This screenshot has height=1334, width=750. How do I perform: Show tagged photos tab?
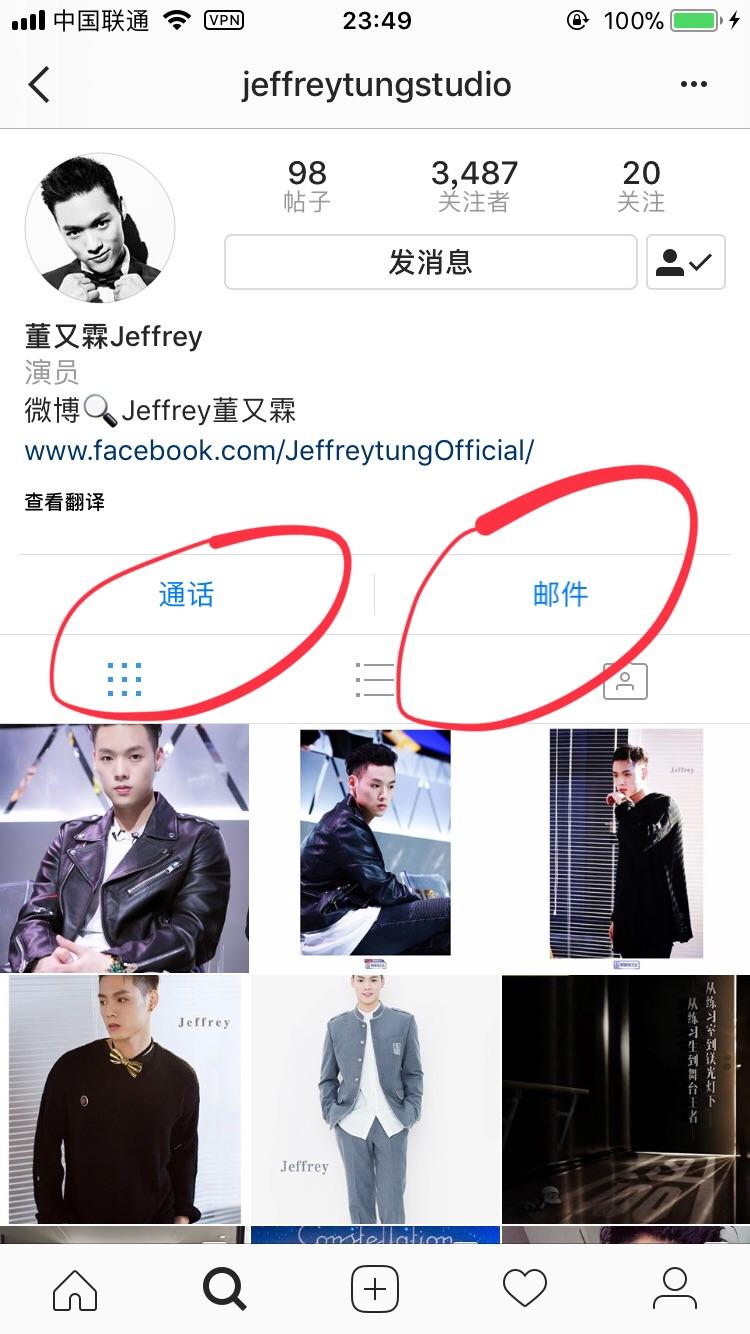pyautogui.click(x=625, y=681)
